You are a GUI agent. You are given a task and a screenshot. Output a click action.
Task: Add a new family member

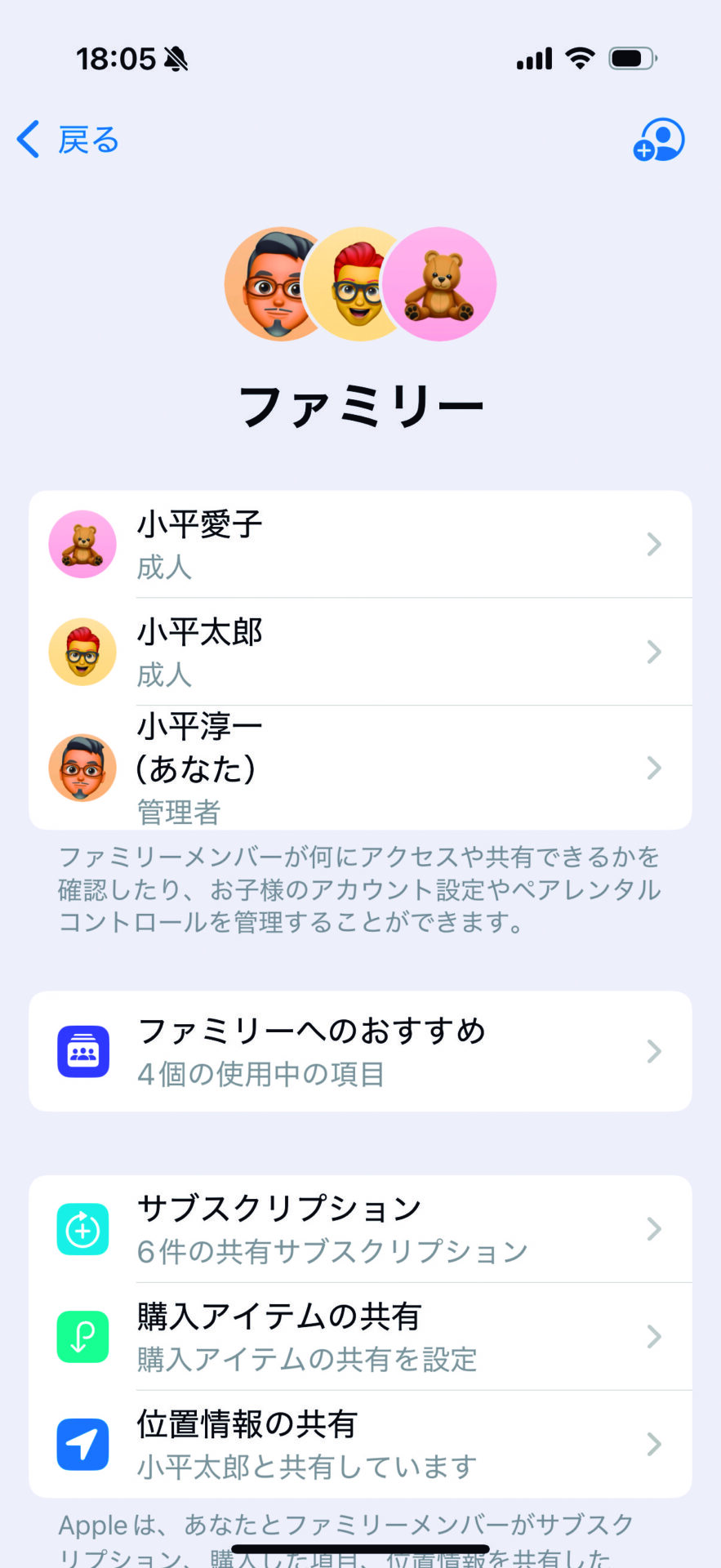[x=658, y=140]
